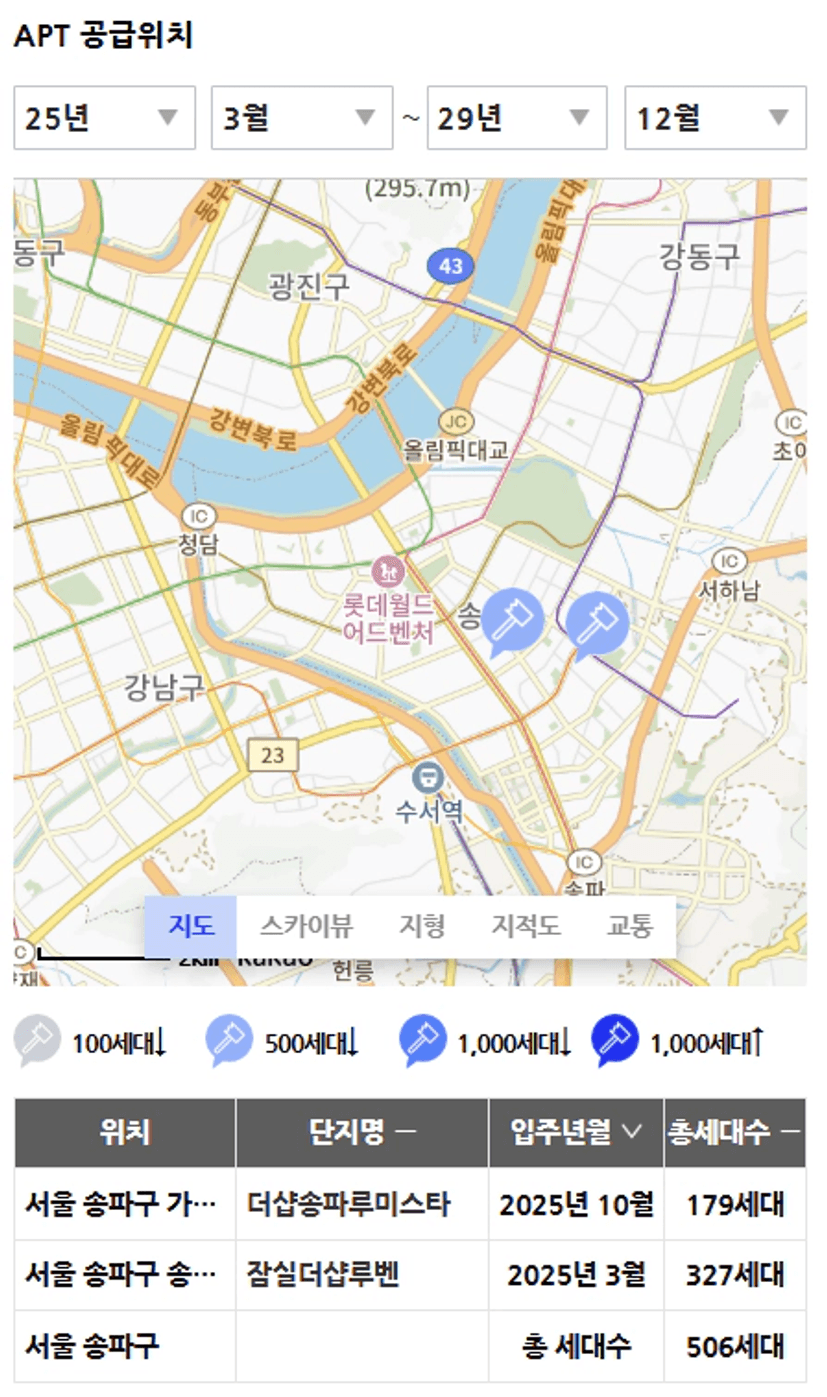827x1397 pixels.
Task: Show 교통 traffic layer on map
Action: pyautogui.click(x=630, y=926)
